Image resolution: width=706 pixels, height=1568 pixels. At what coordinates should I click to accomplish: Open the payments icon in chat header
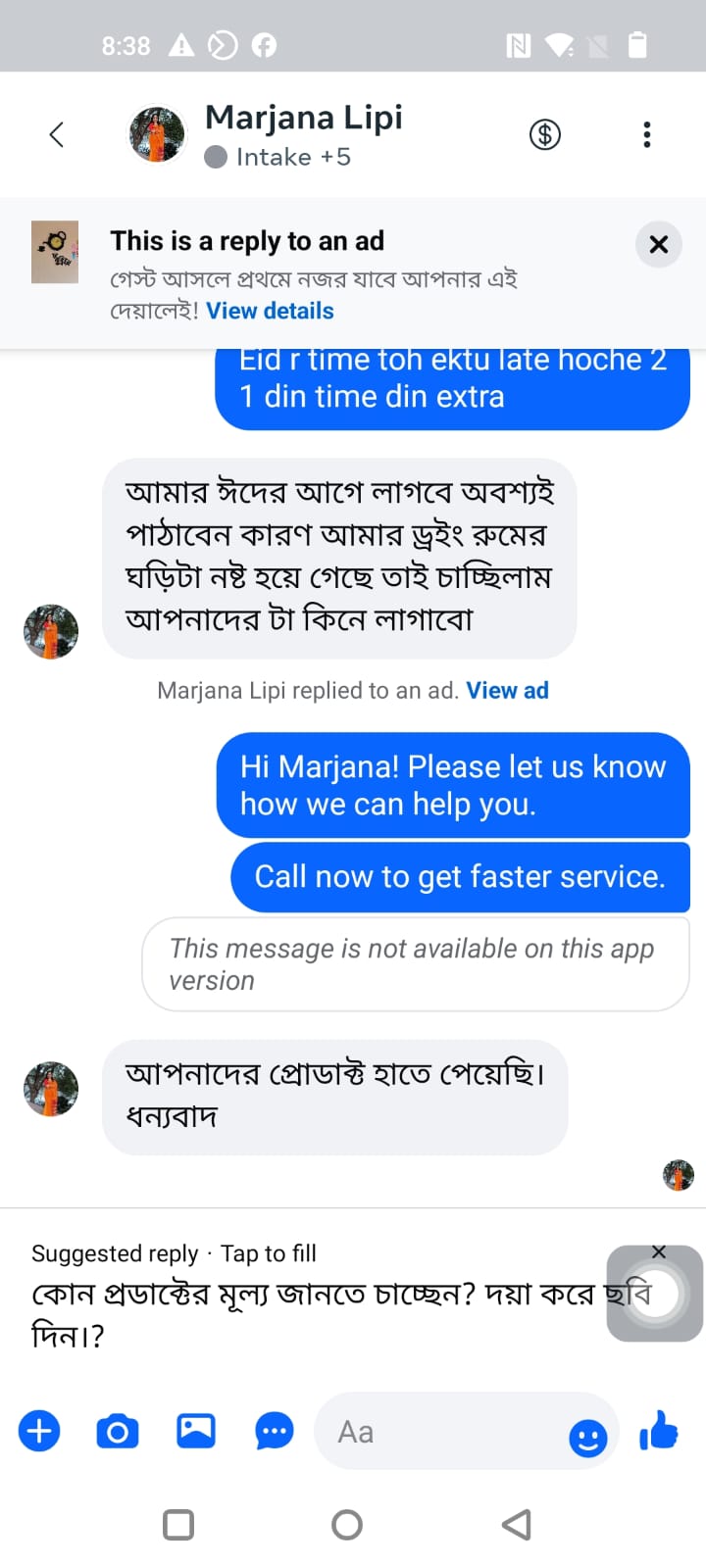pyautogui.click(x=545, y=134)
